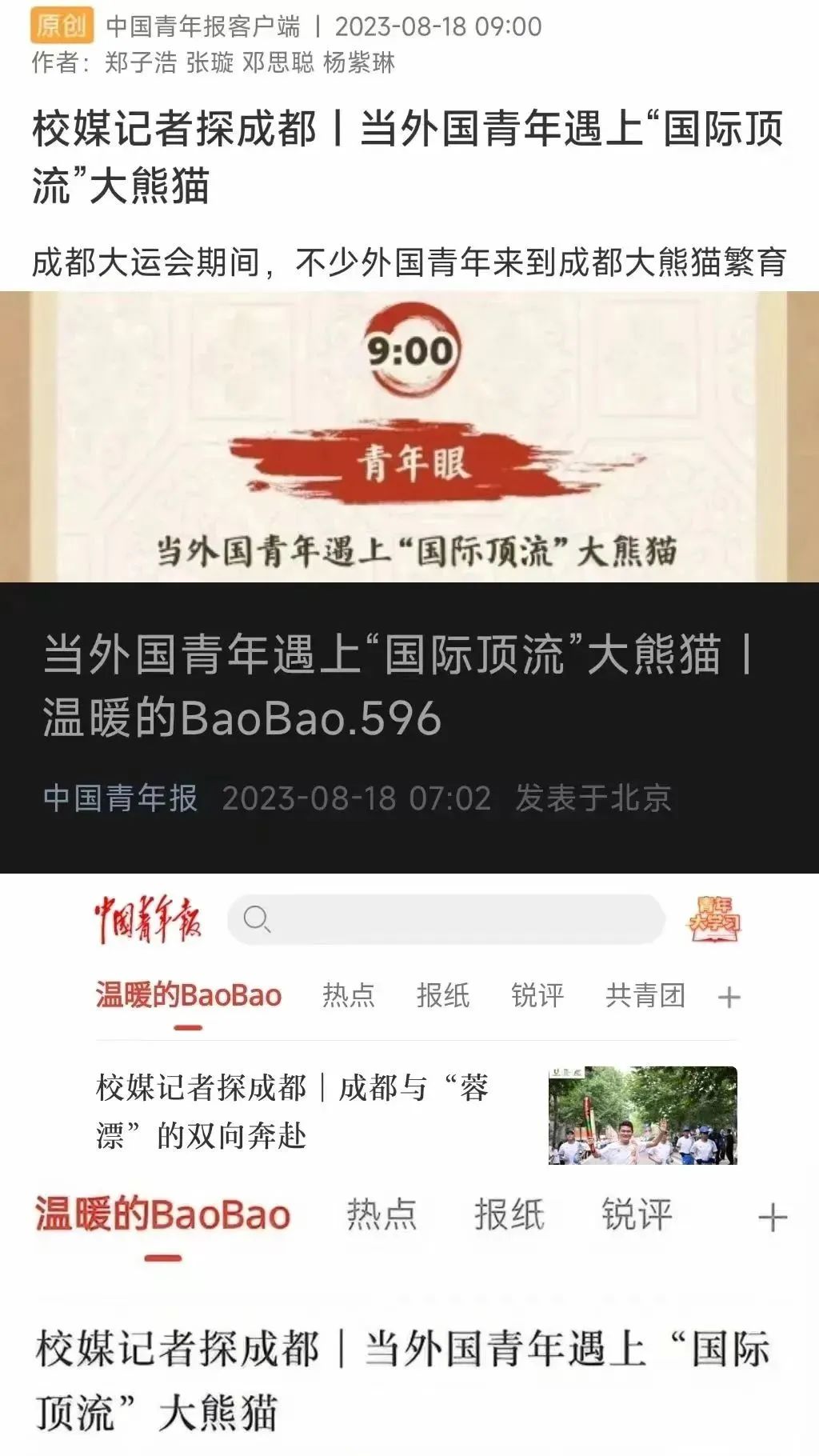Tap the search input field
Image resolution: width=819 pixels, height=1456 pixels.
click(x=448, y=921)
